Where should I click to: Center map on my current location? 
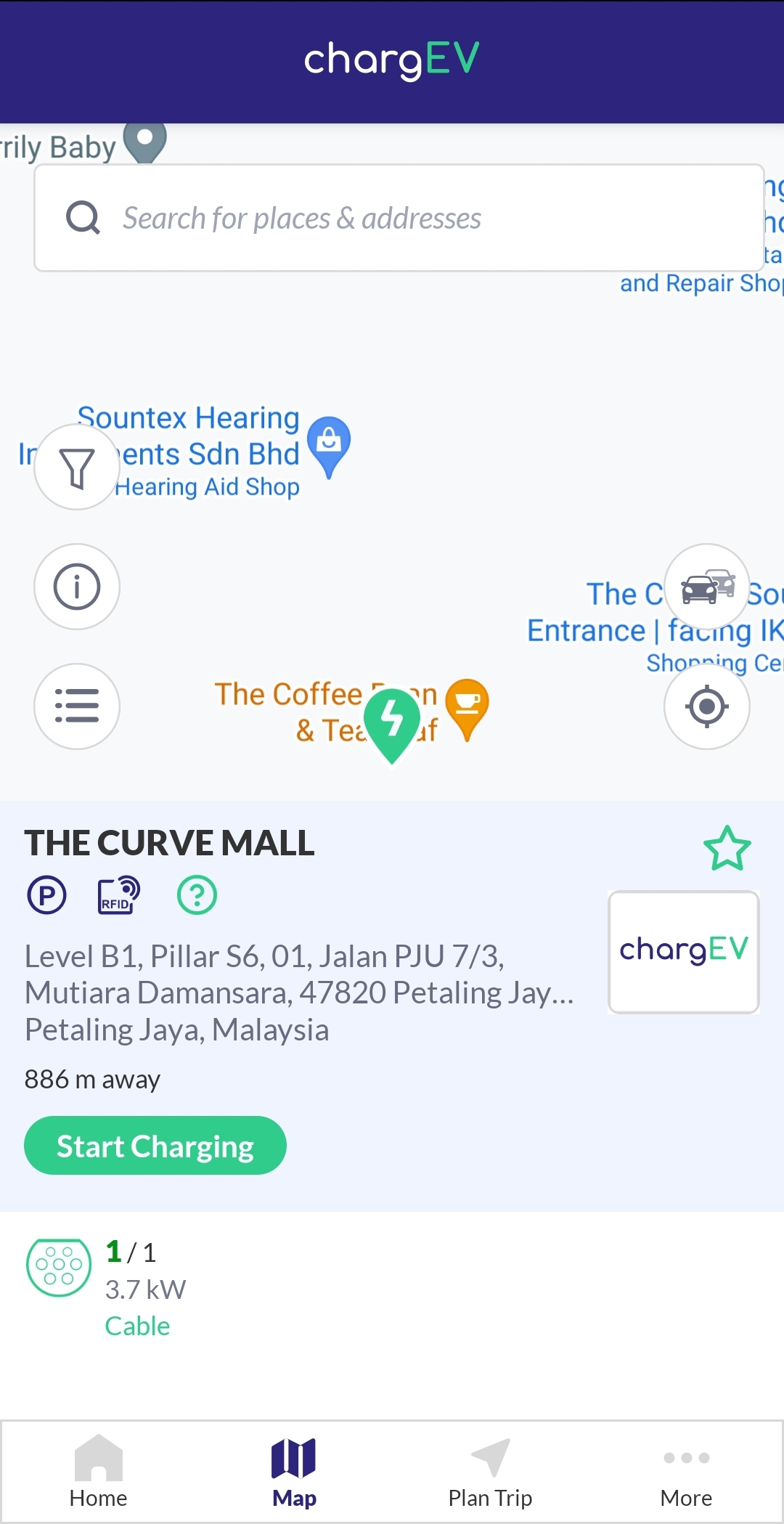pos(707,706)
